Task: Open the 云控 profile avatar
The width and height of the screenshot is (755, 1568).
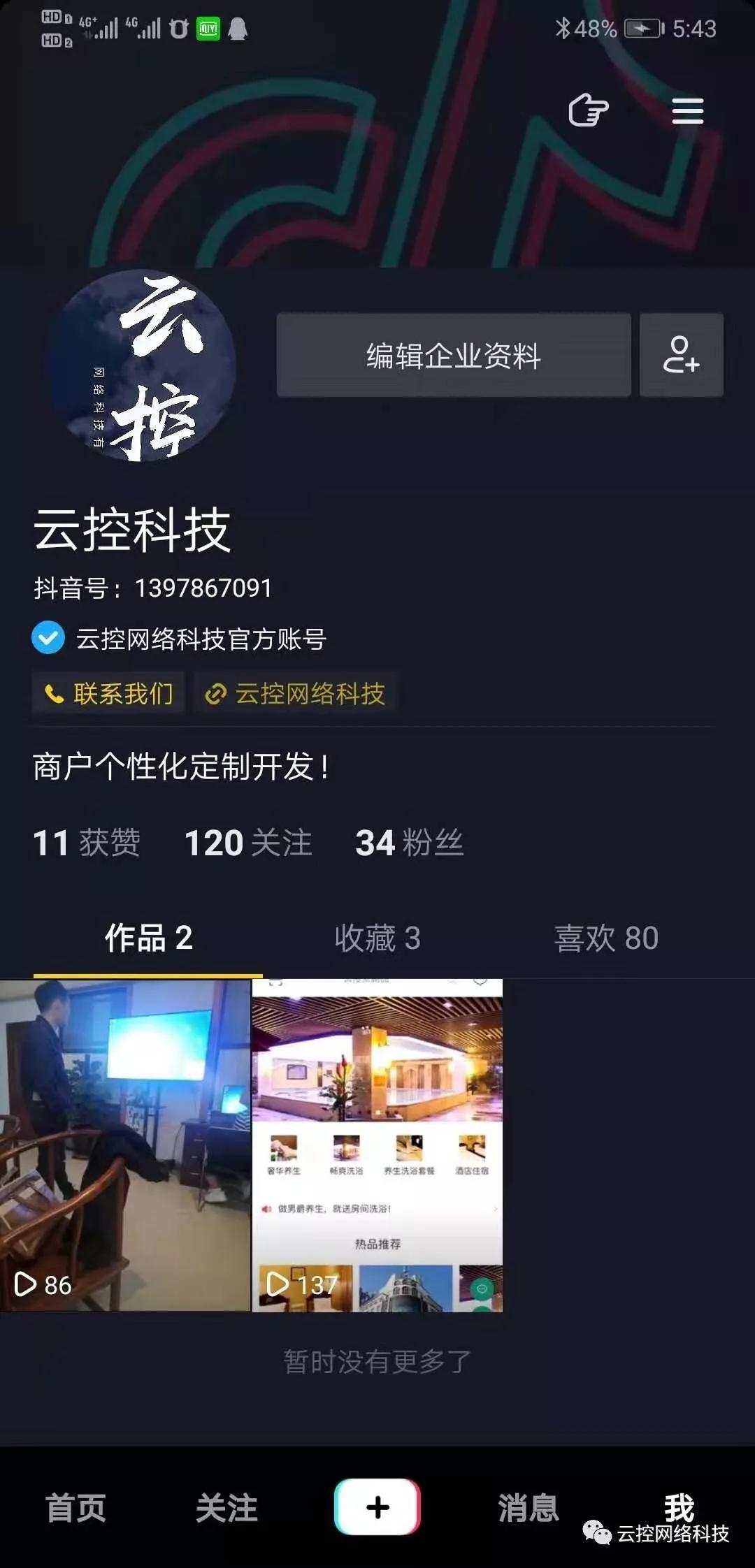Action: tap(143, 366)
